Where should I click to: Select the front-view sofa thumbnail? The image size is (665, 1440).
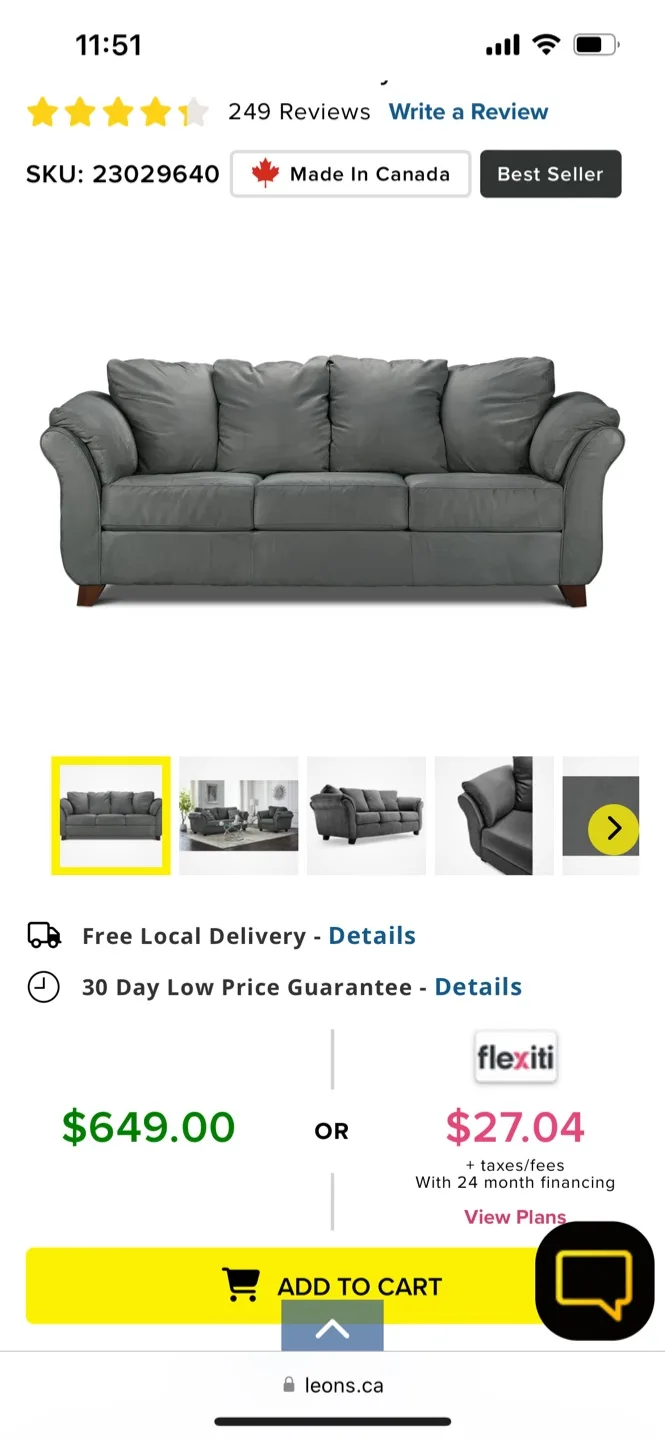pos(111,816)
